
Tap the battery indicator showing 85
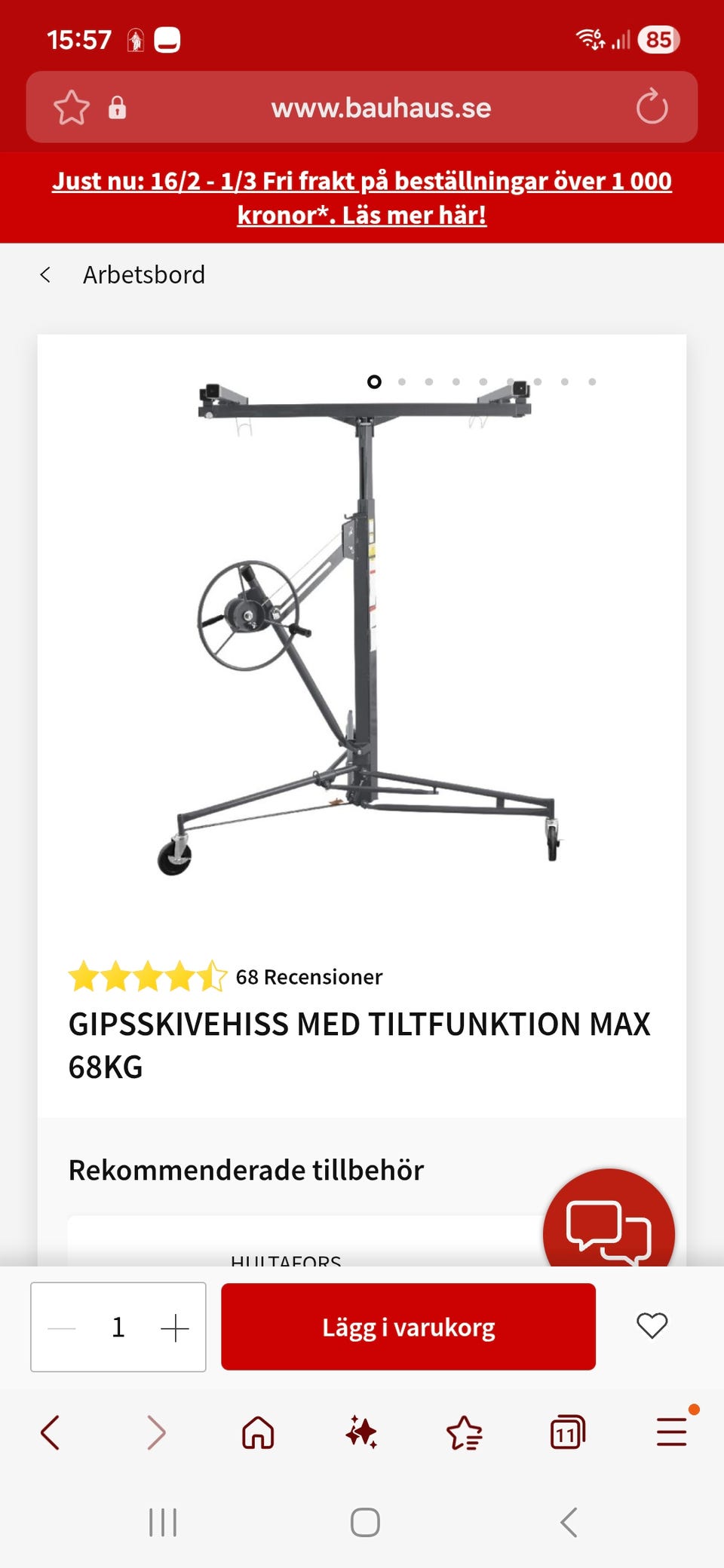click(658, 39)
